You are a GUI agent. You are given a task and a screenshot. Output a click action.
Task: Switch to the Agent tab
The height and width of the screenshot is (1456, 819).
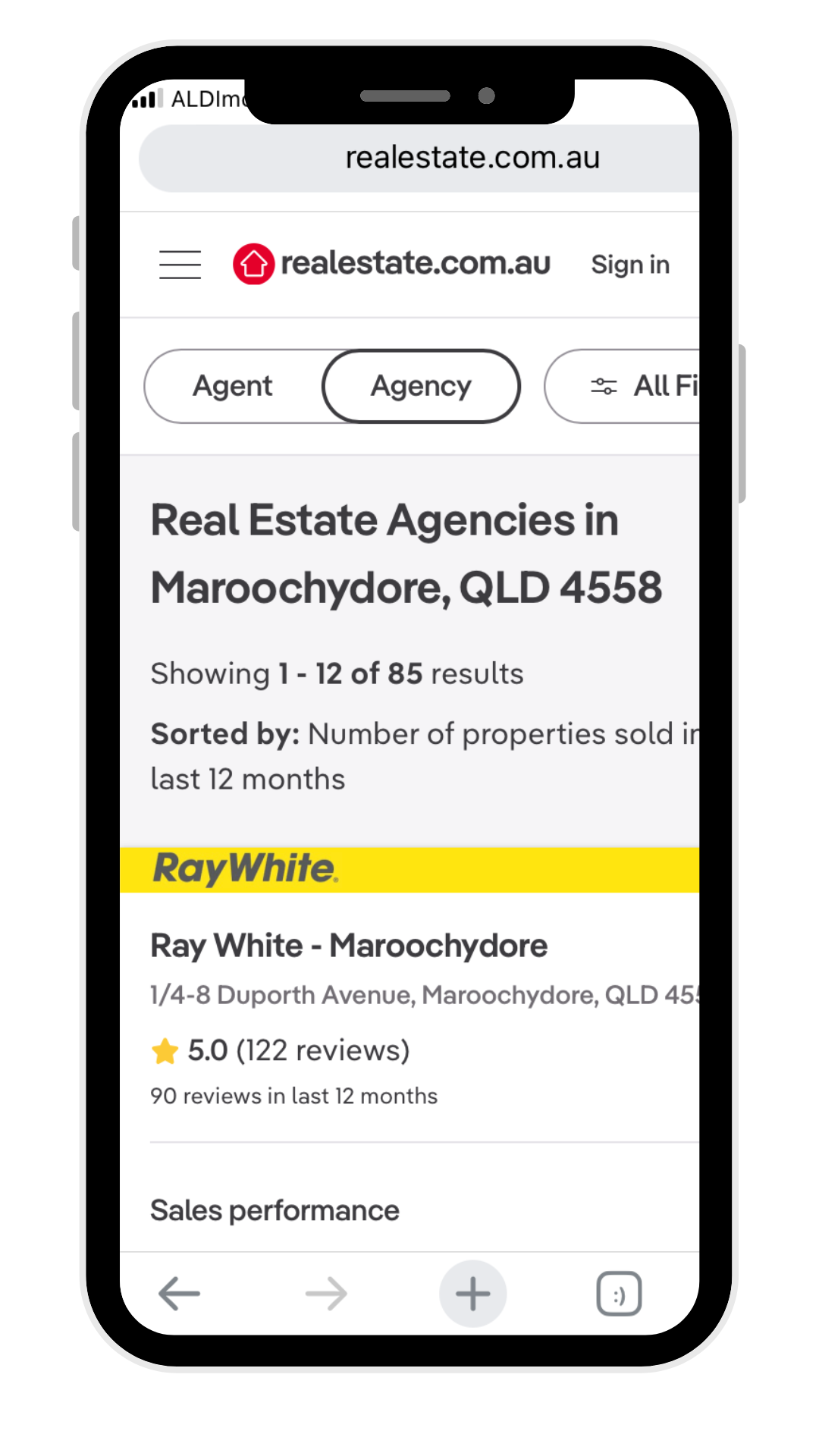coord(233,386)
